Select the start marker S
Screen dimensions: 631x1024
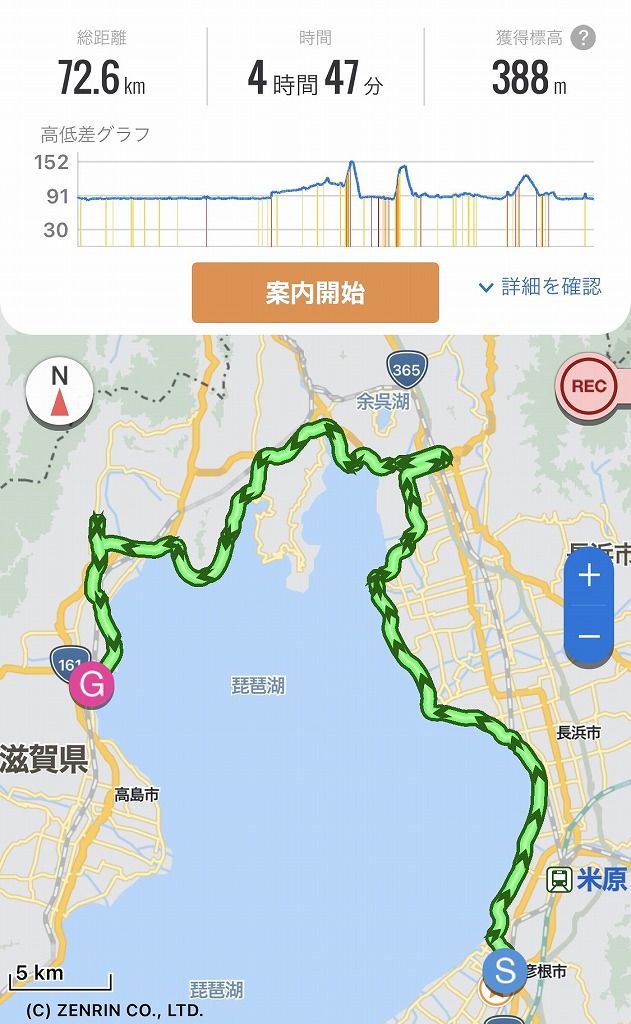[505, 969]
